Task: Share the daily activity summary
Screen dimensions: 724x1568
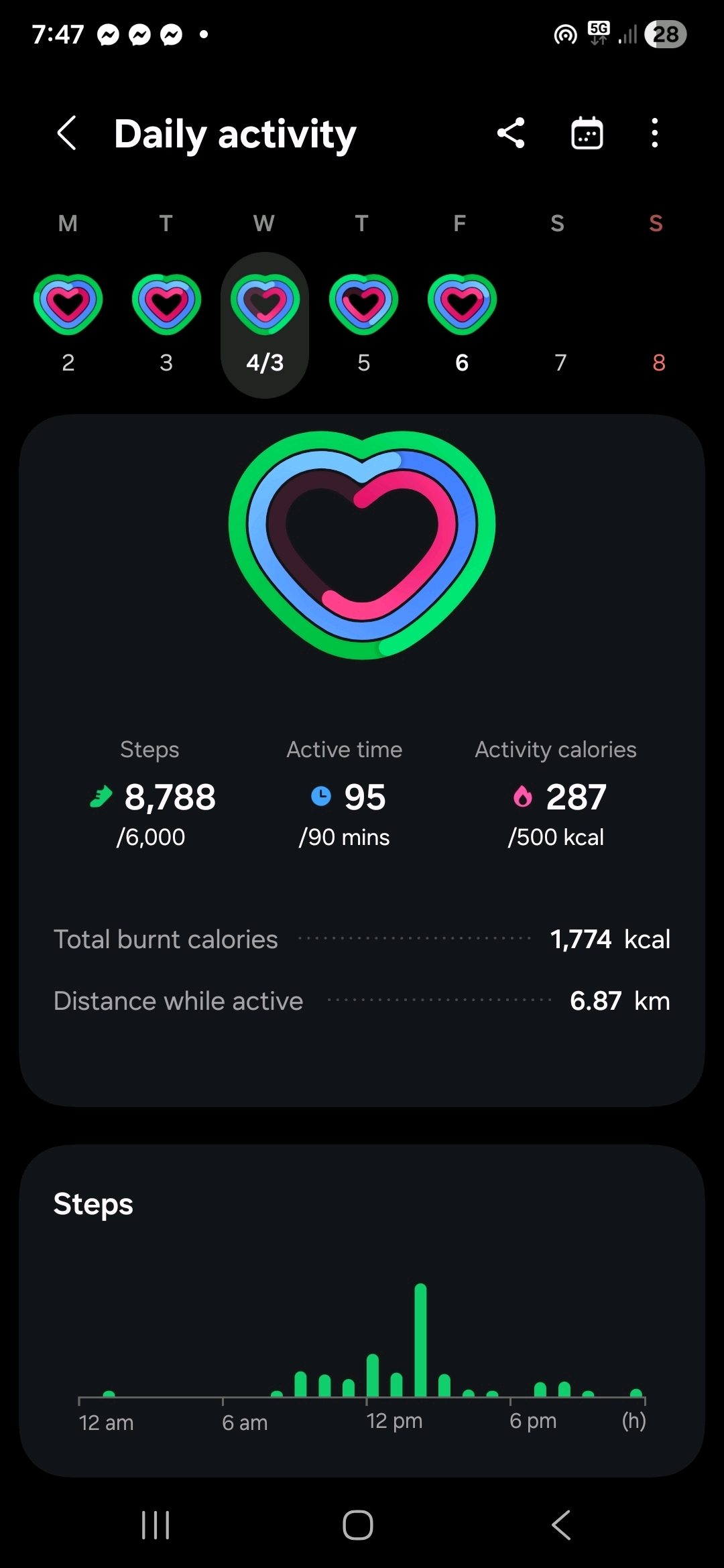Action: point(511,133)
